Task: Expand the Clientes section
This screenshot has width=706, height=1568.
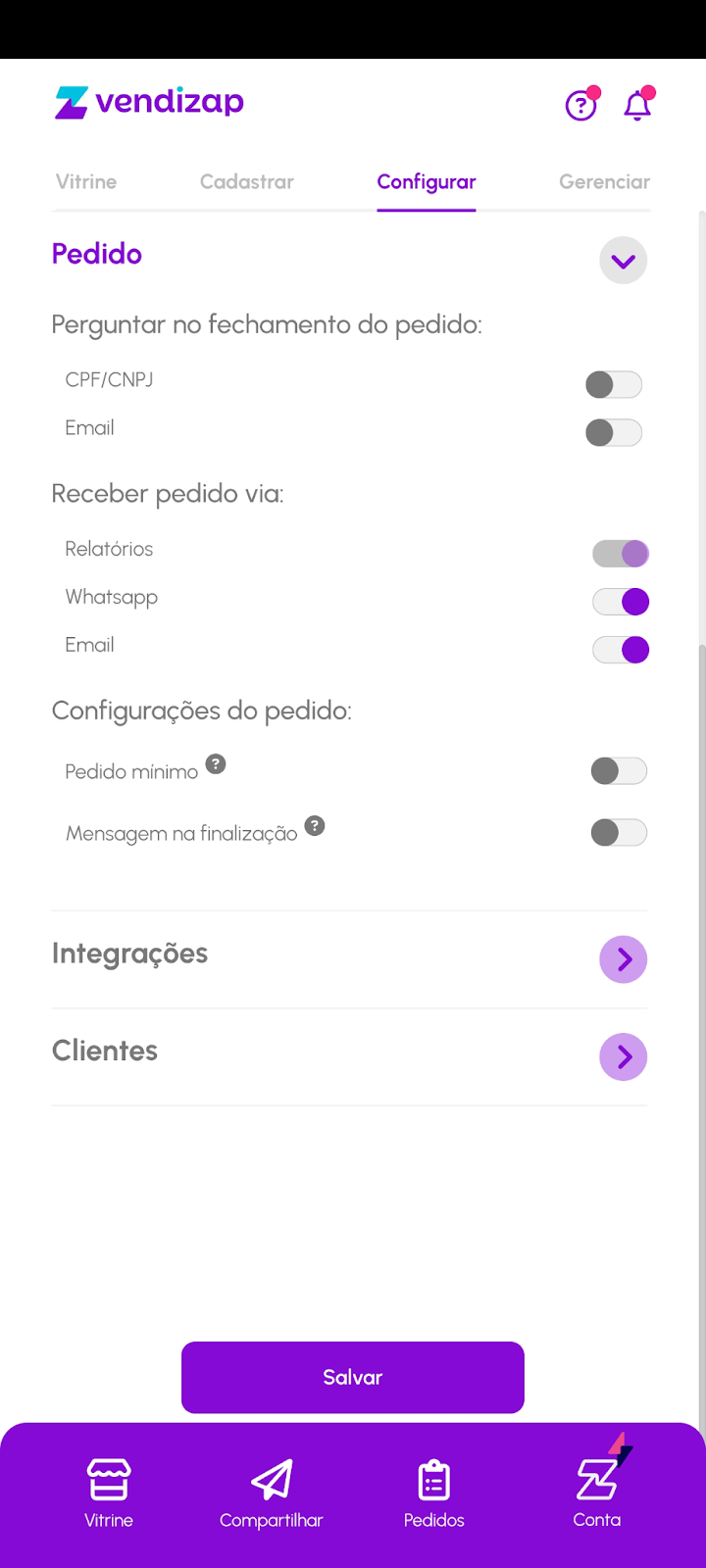Action: 623,1057
